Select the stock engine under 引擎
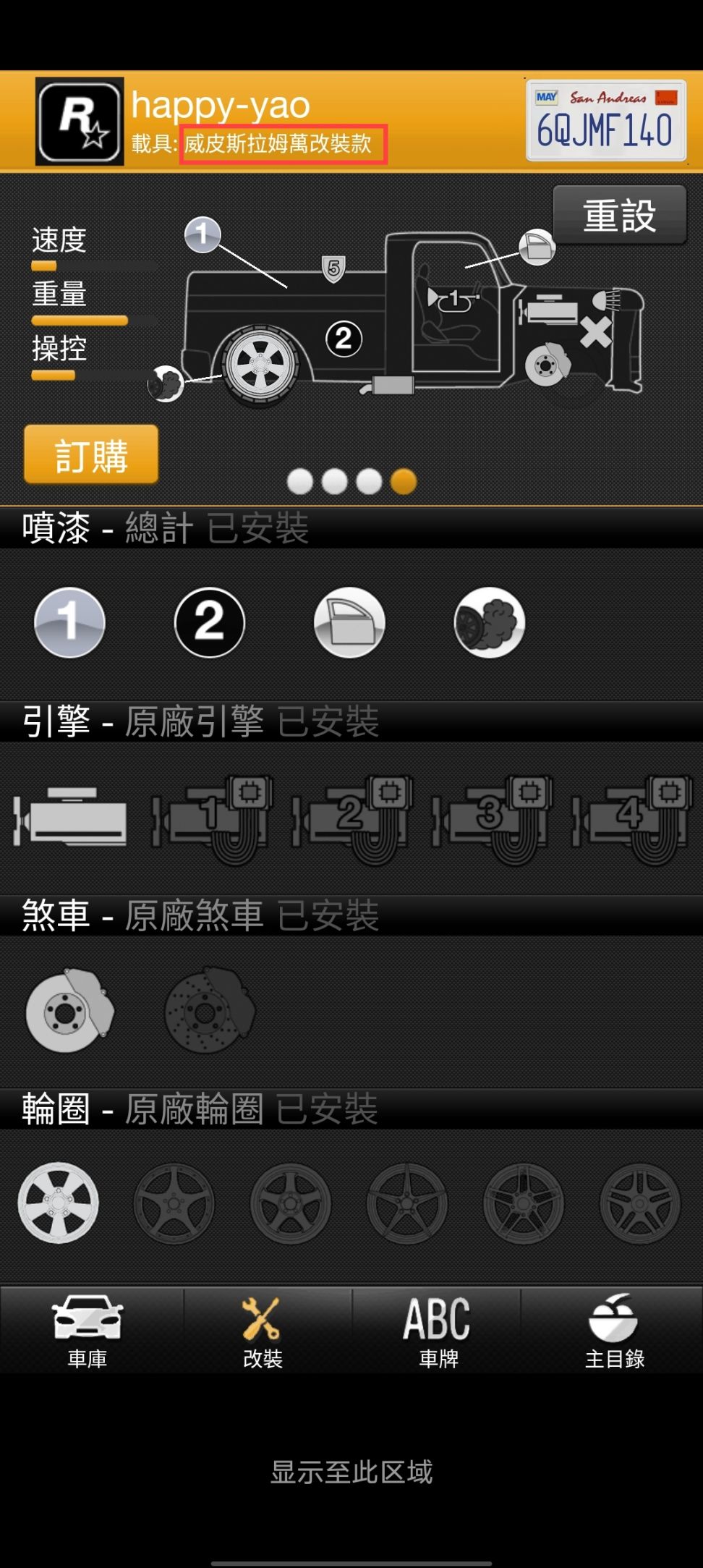 [70, 818]
